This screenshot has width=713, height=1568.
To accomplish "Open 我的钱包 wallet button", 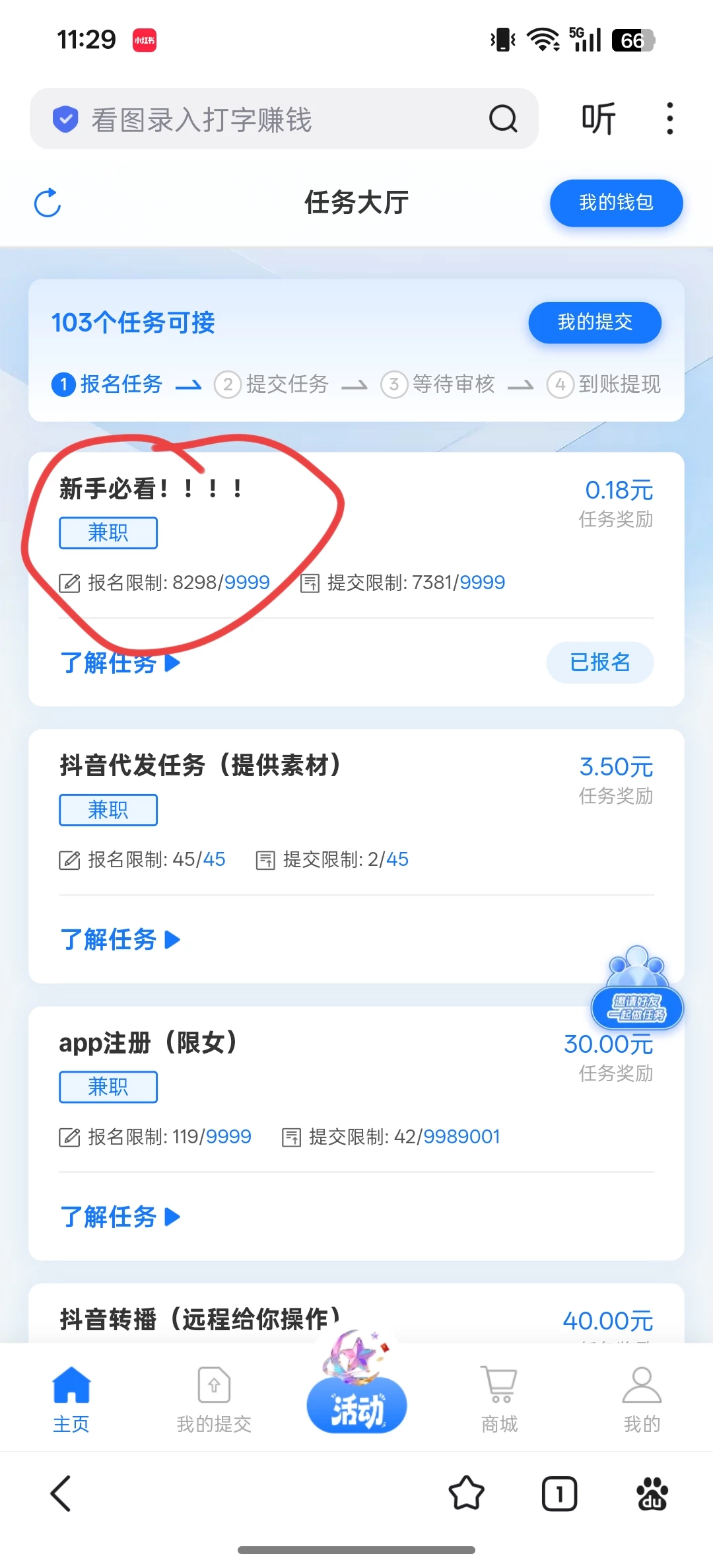I will tap(615, 203).
